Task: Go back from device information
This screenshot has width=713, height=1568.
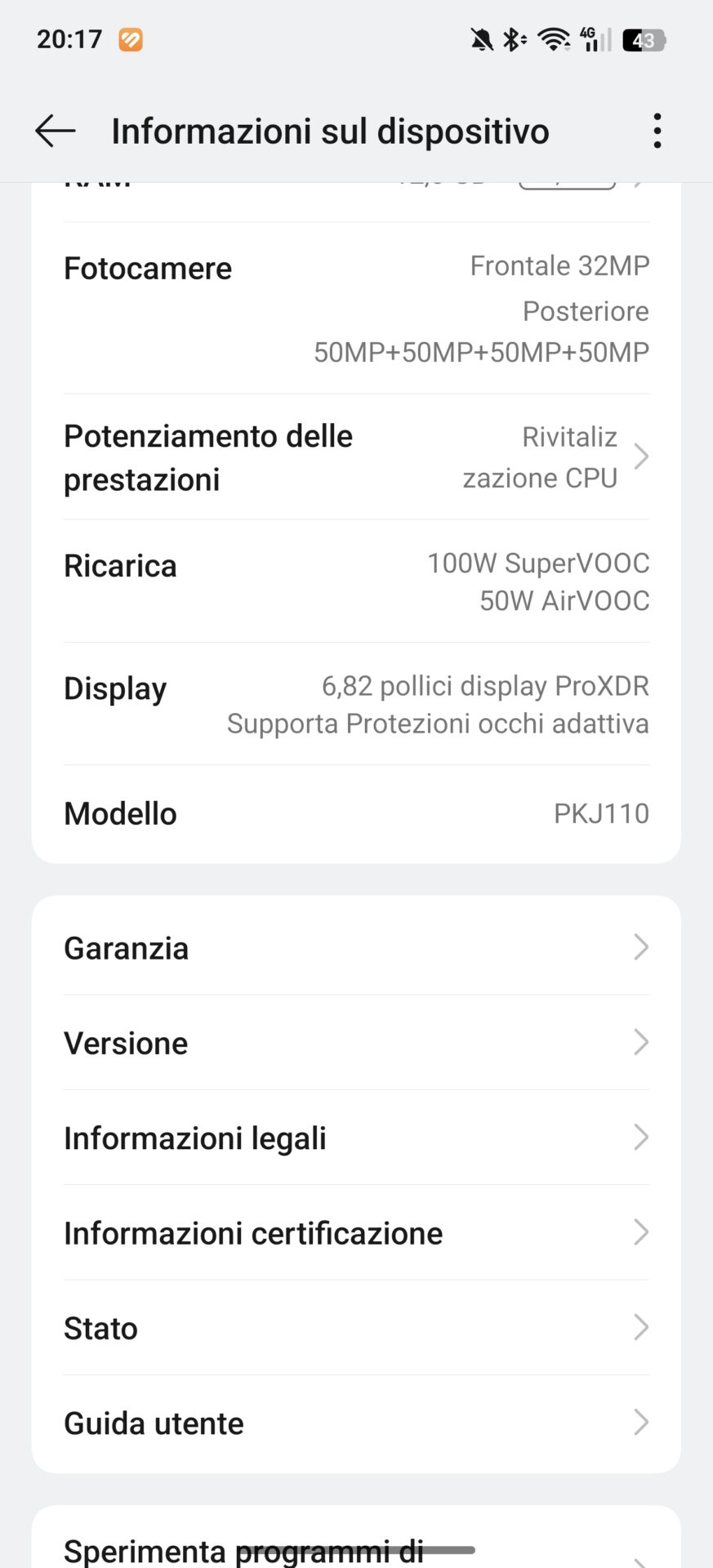Action: (x=56, y=131)
